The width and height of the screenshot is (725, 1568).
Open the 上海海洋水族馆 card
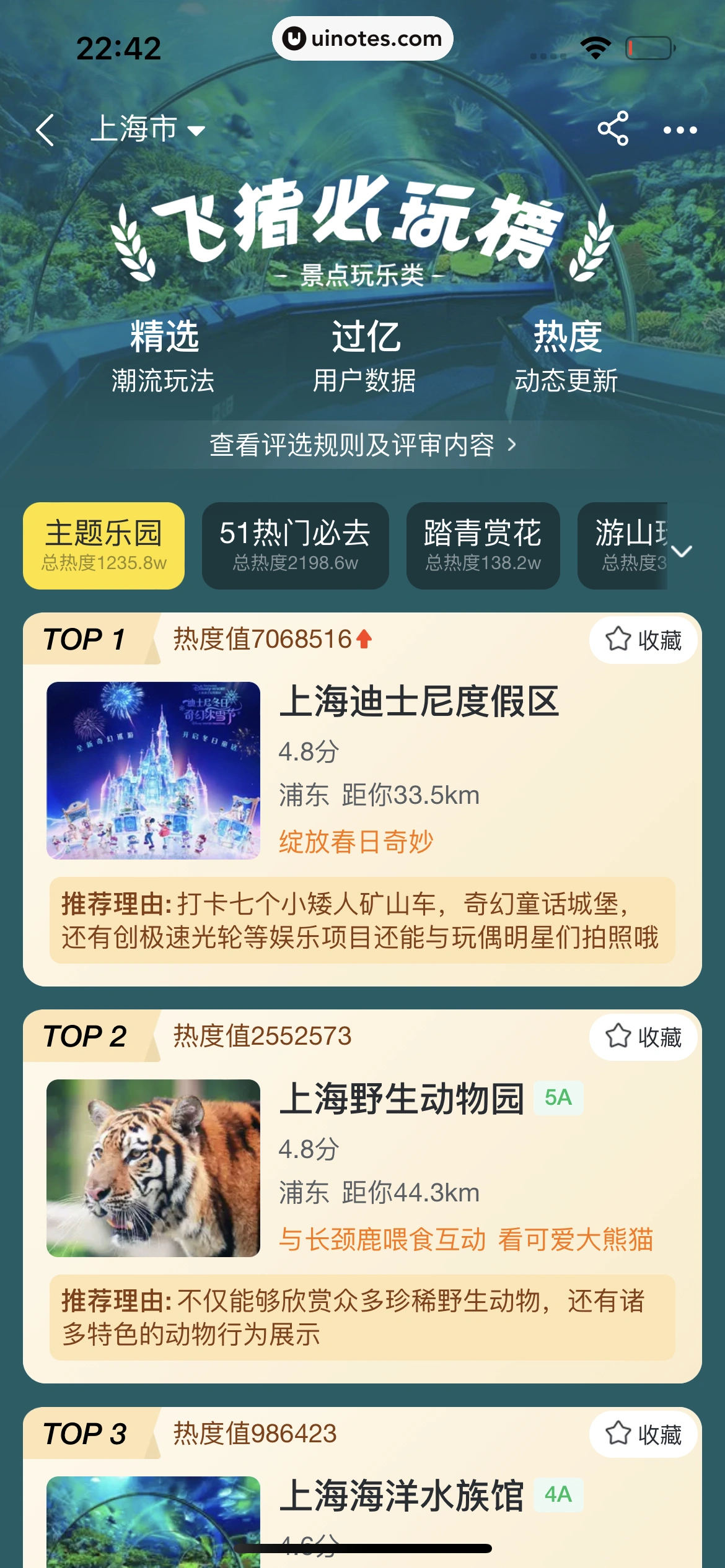[402, 1496]
